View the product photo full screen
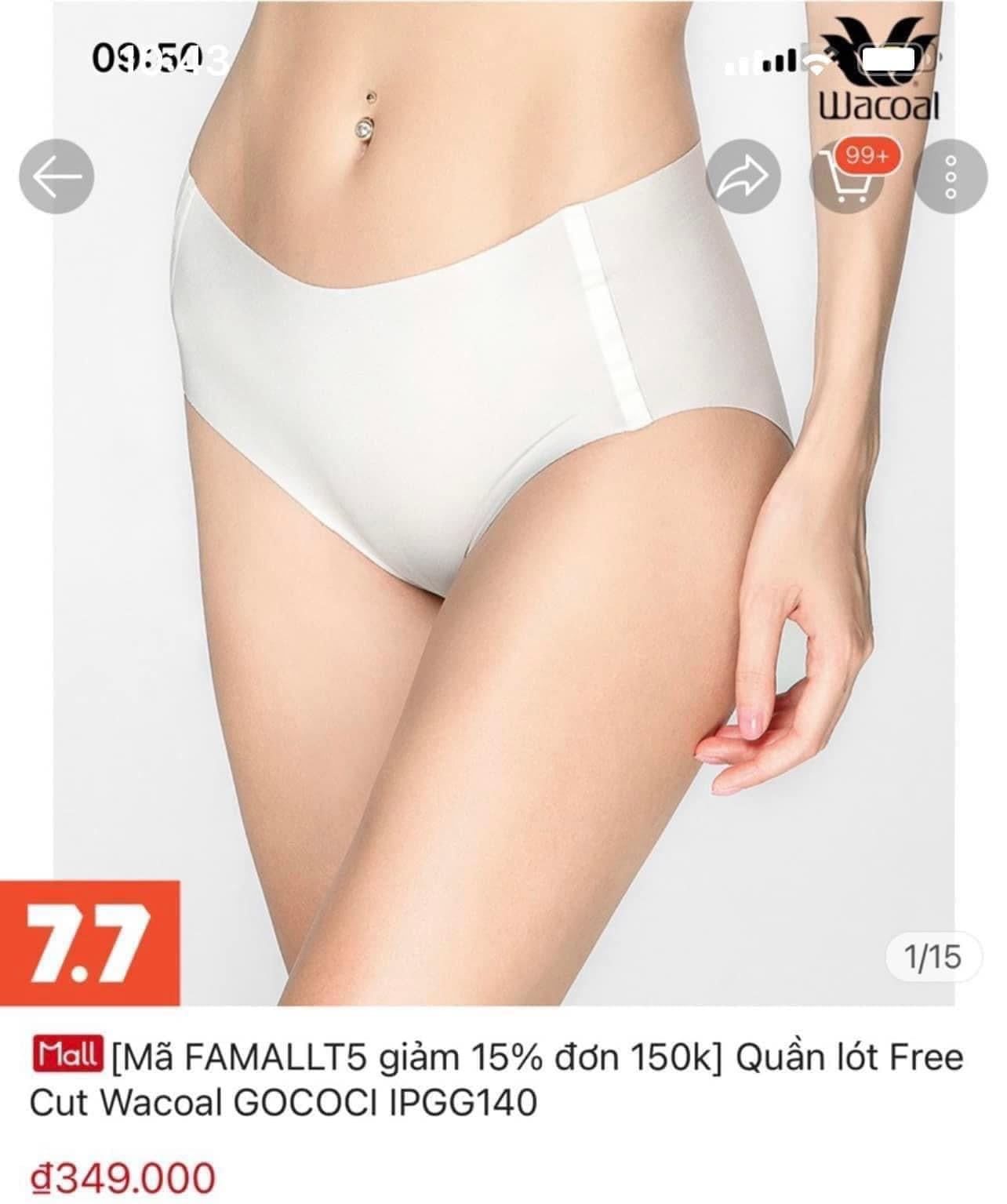1007x1204 pixels. 502,549
